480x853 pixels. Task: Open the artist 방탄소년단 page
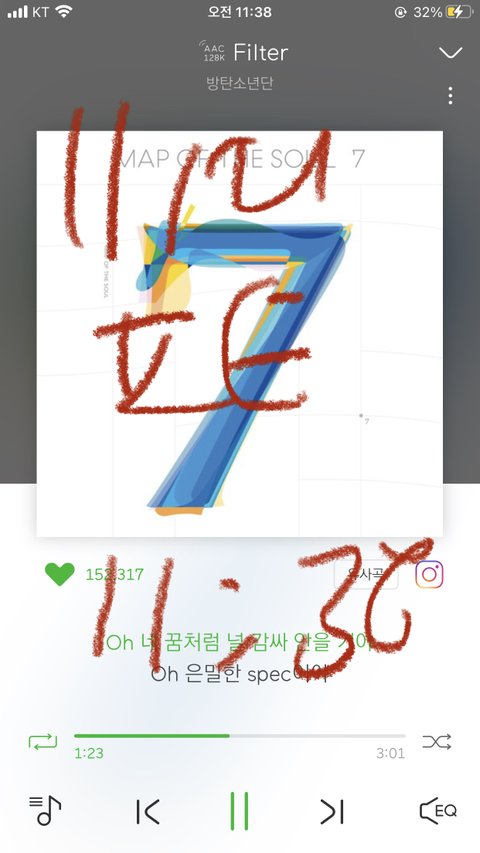[239, 83]
